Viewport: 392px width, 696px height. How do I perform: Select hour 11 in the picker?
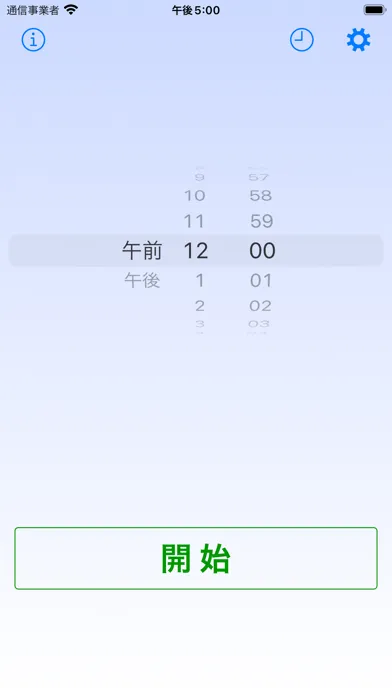point(194,221)
